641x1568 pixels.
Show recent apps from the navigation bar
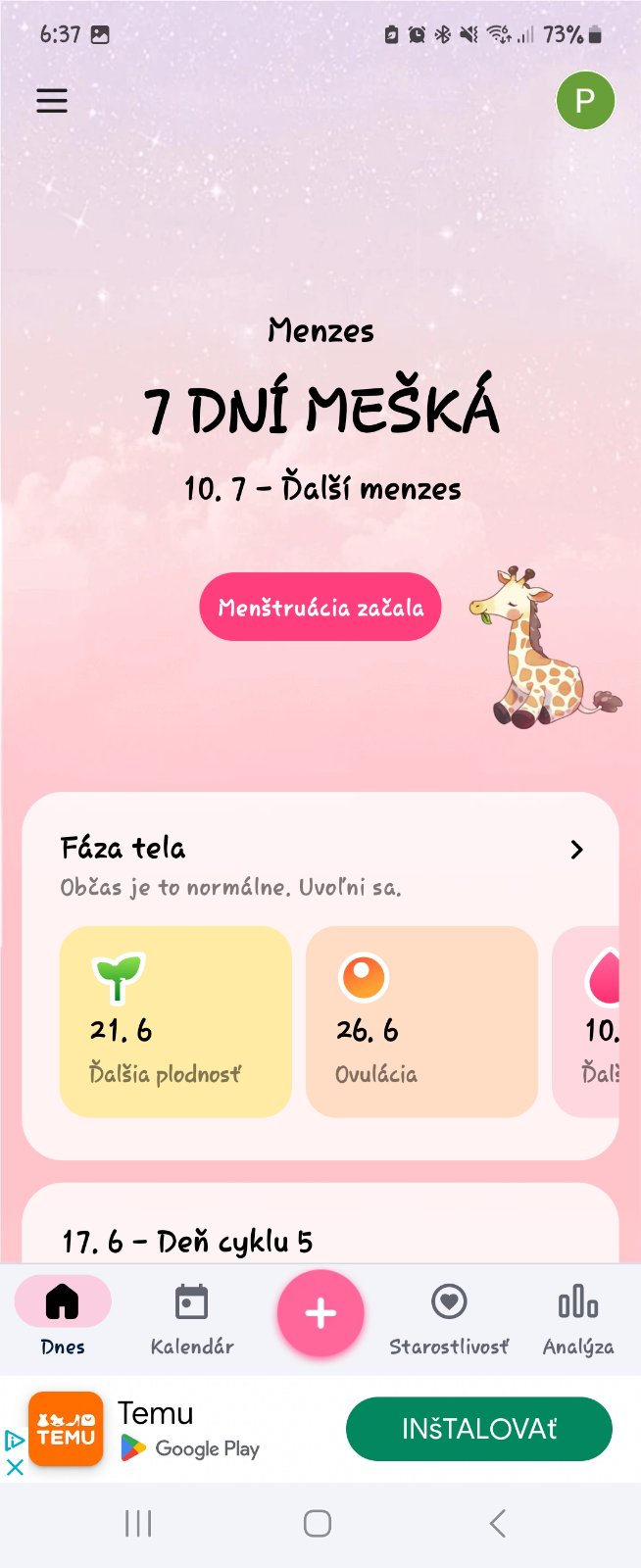click(x=138, y=1523)
